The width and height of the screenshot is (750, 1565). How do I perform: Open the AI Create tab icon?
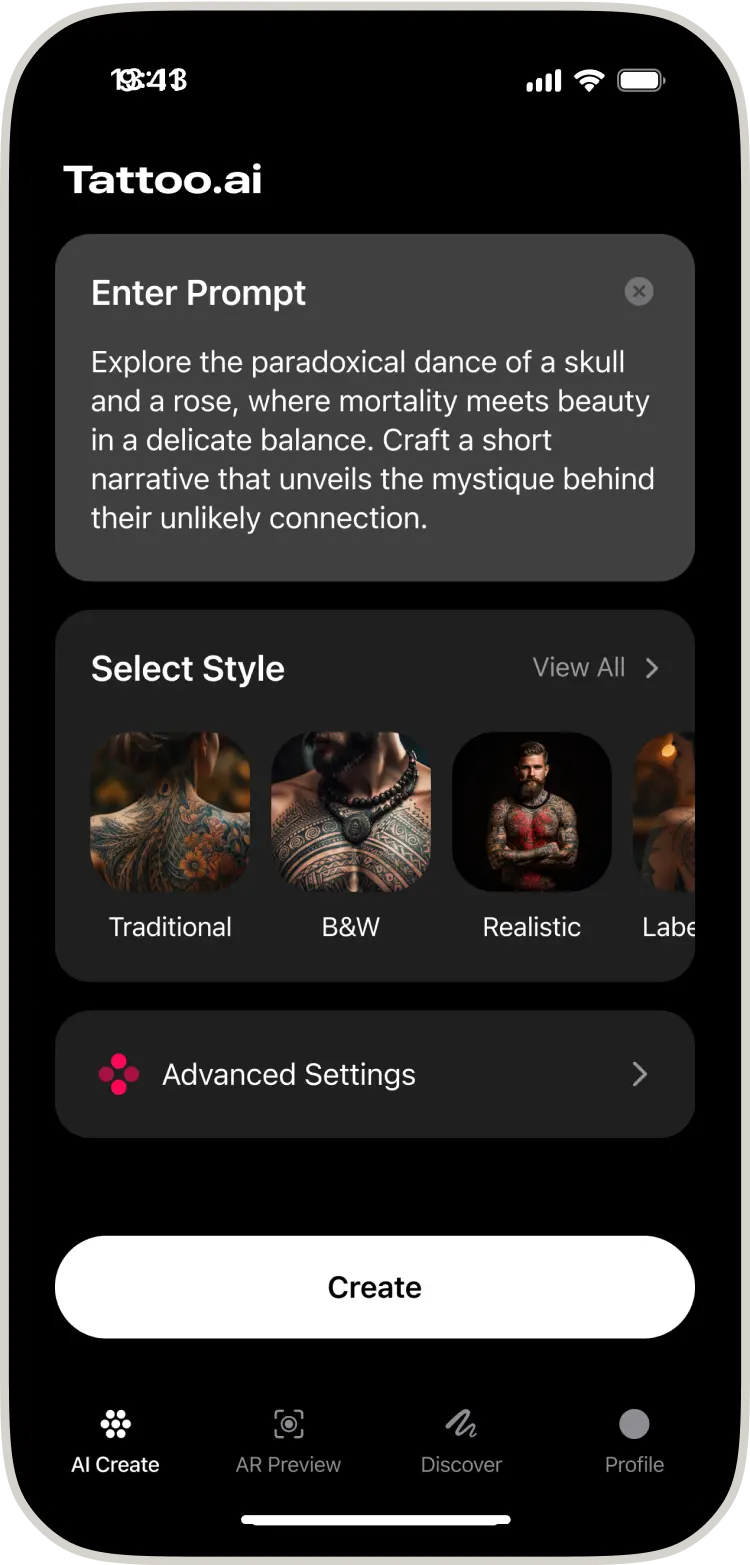tap(114, 1422)
